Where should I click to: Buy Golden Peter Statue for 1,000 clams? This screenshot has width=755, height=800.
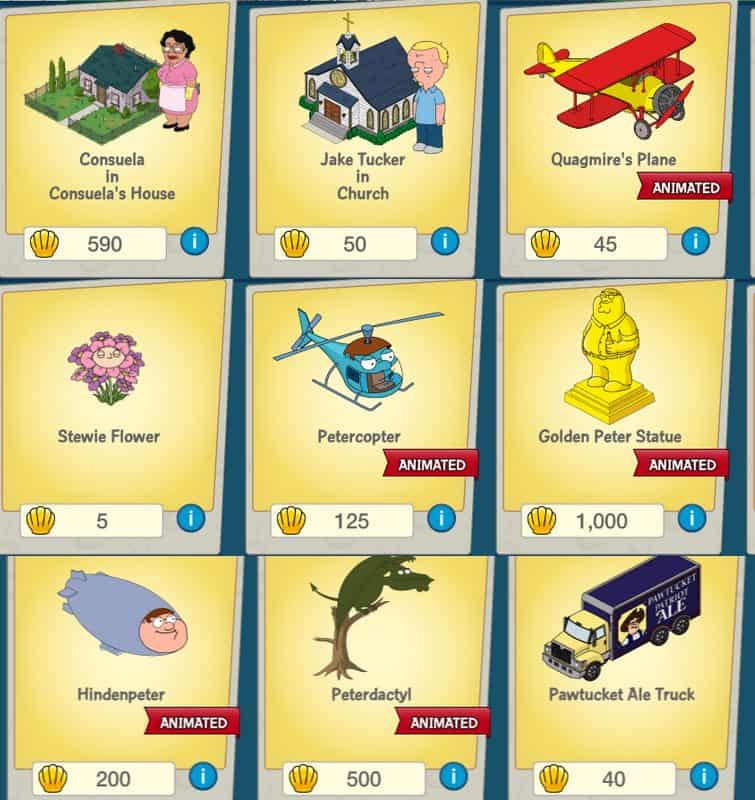click(x=592, y=520)
